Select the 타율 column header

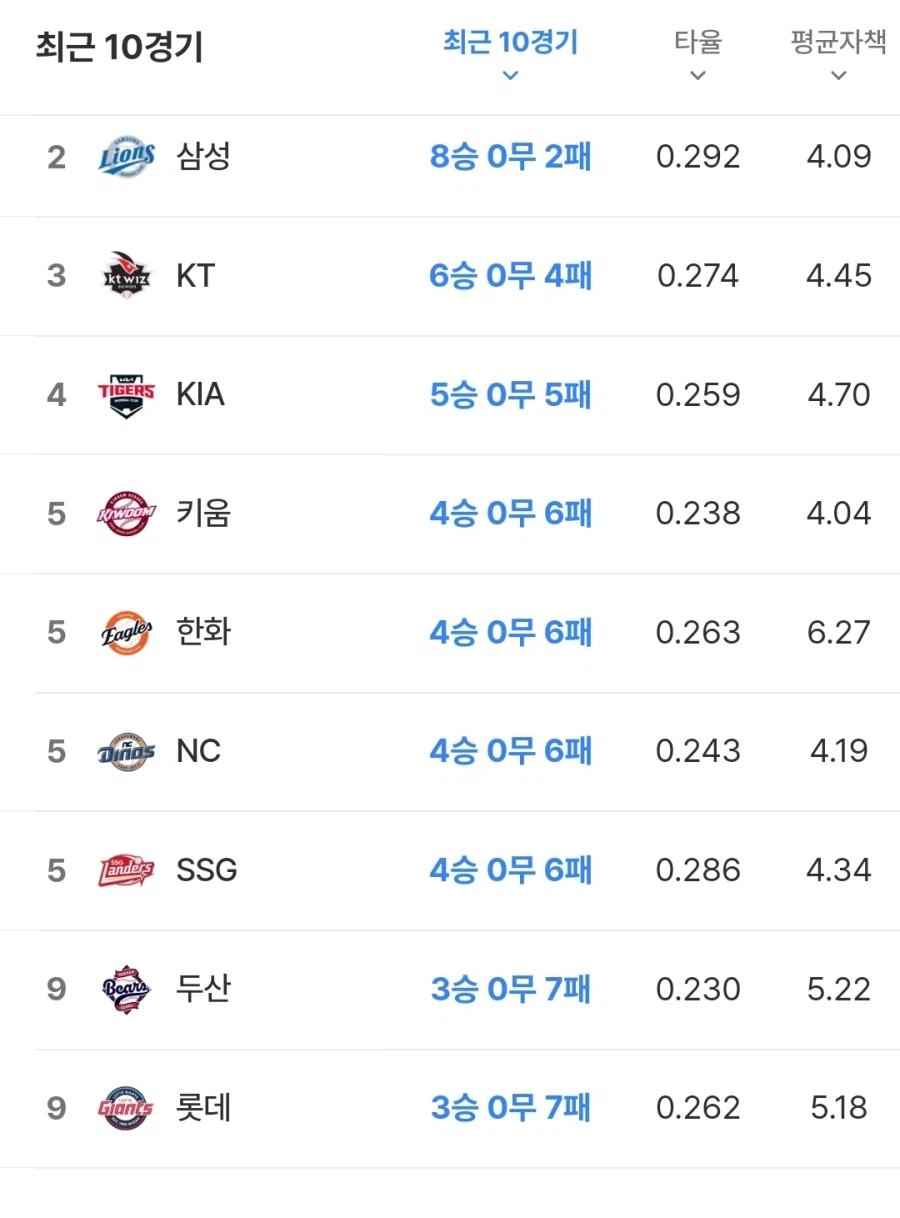(697, 40)
